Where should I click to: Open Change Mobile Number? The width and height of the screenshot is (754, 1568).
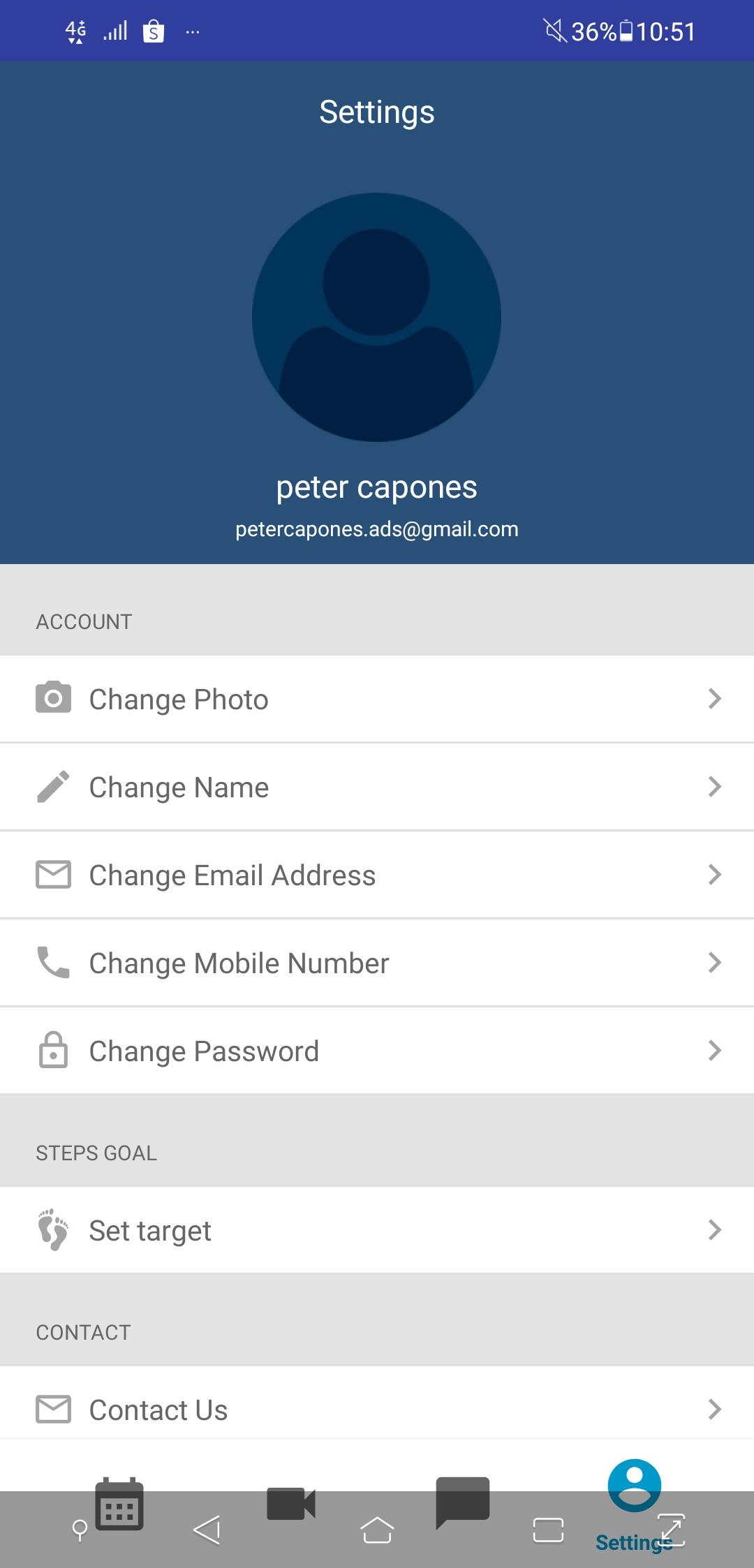tap(377, 963)
